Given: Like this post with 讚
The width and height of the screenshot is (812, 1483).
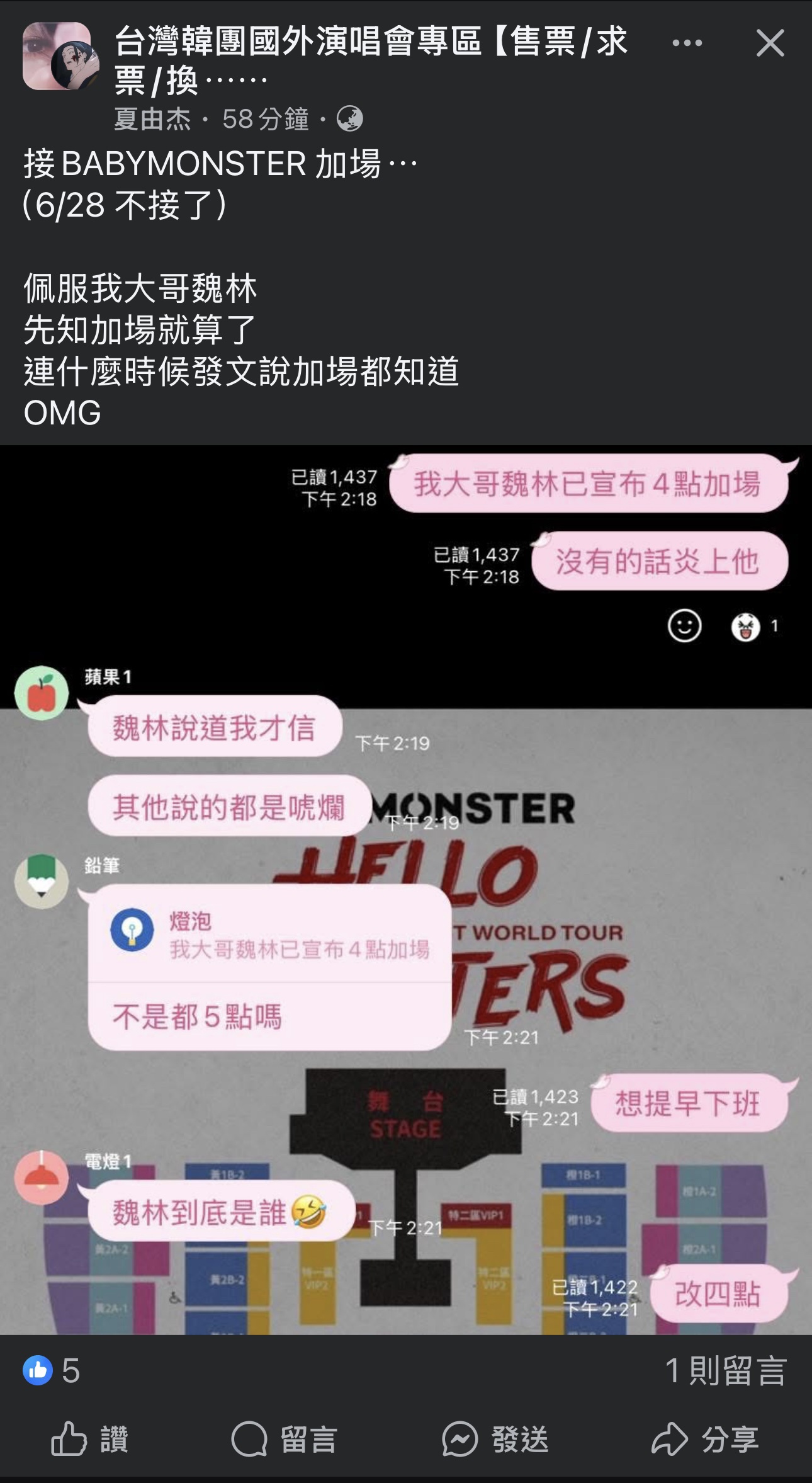Looking at the screenshot, I should pos(89,1439).
